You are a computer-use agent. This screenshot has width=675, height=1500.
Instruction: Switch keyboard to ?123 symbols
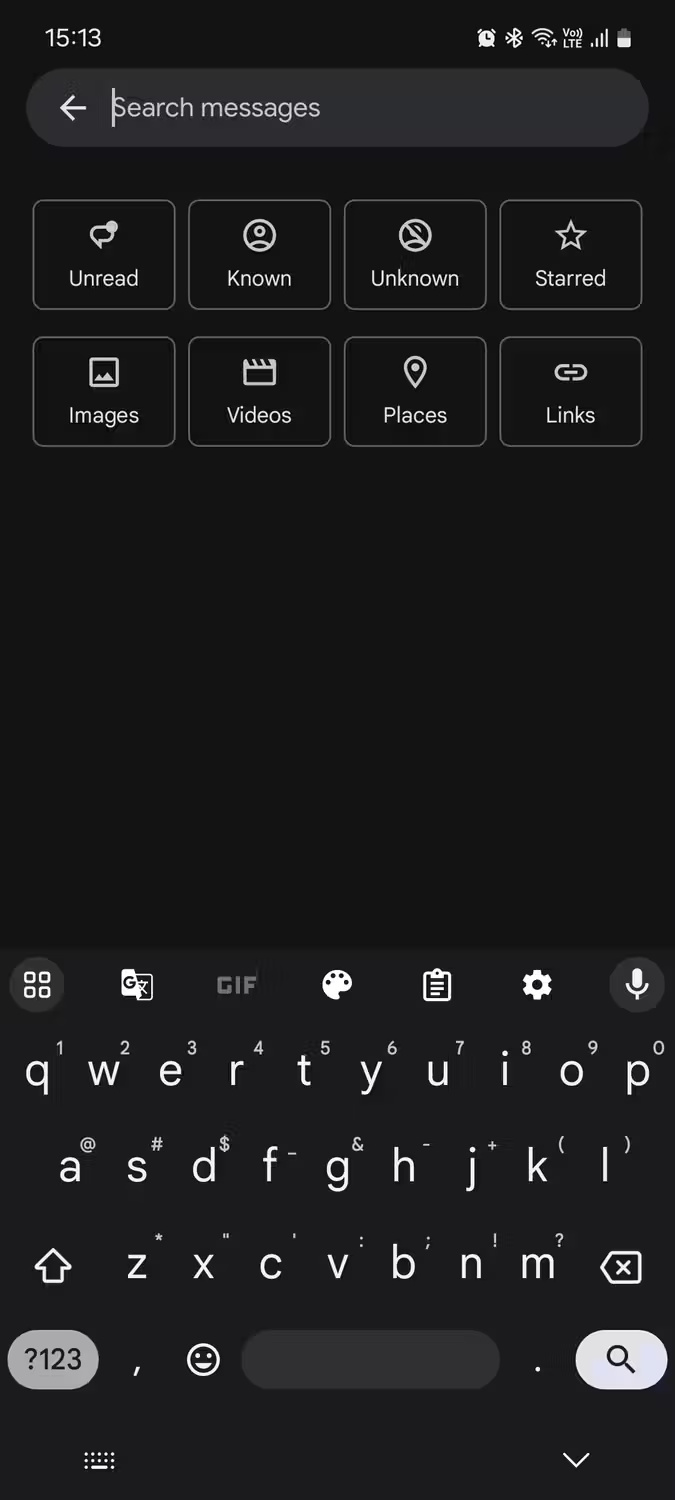(x=53, y=1359)
